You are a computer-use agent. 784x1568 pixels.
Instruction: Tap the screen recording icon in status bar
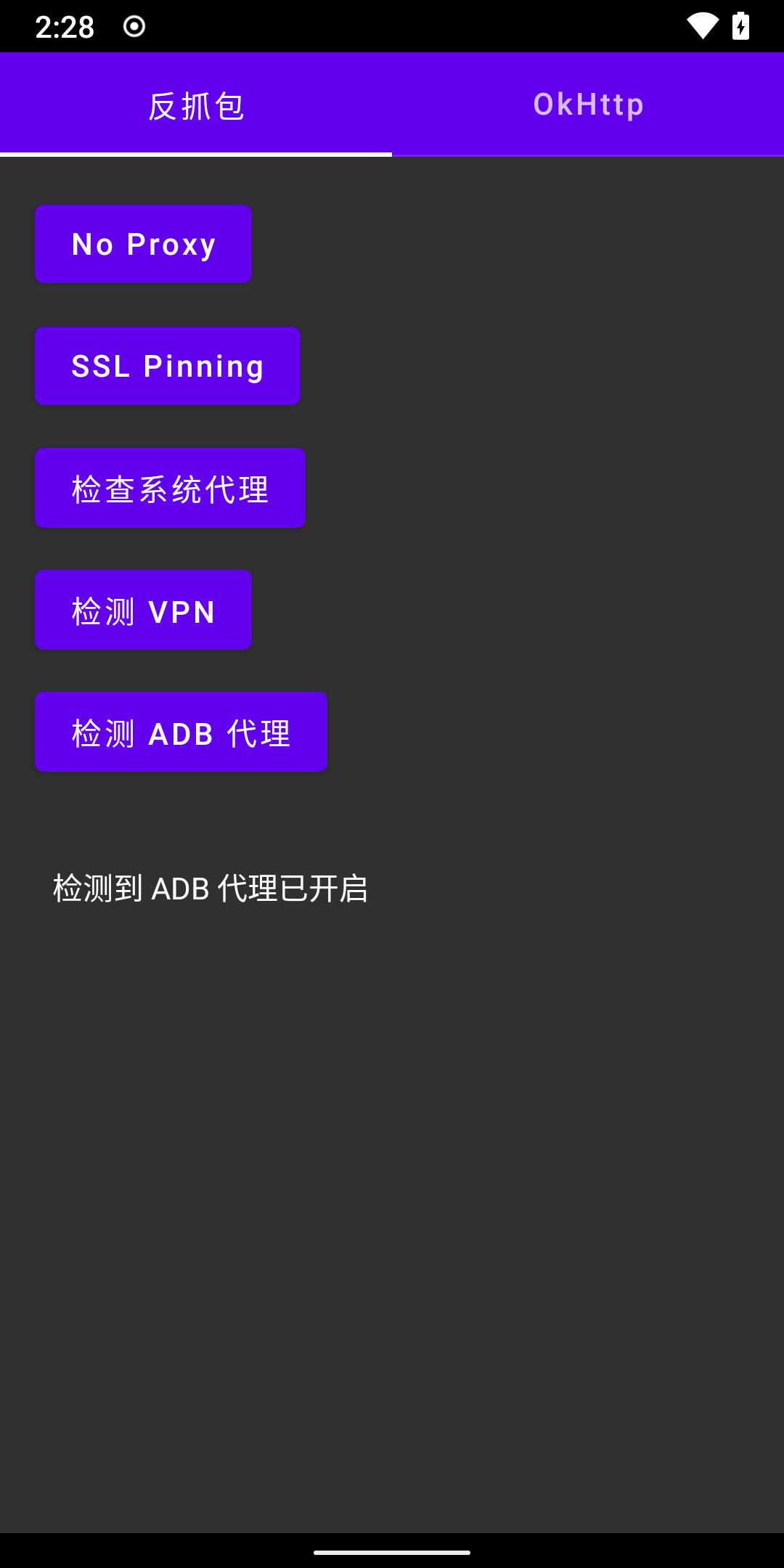point(133,25)
